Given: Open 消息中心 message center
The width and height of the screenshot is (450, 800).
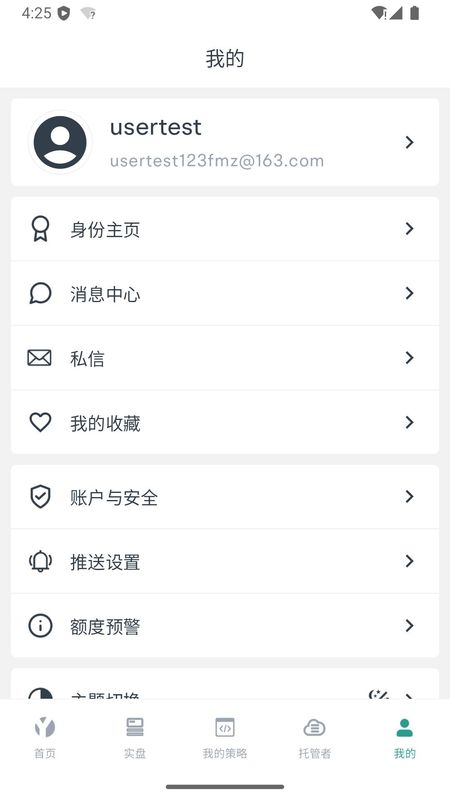Looking at the screenshot, I should coord(224,293).
